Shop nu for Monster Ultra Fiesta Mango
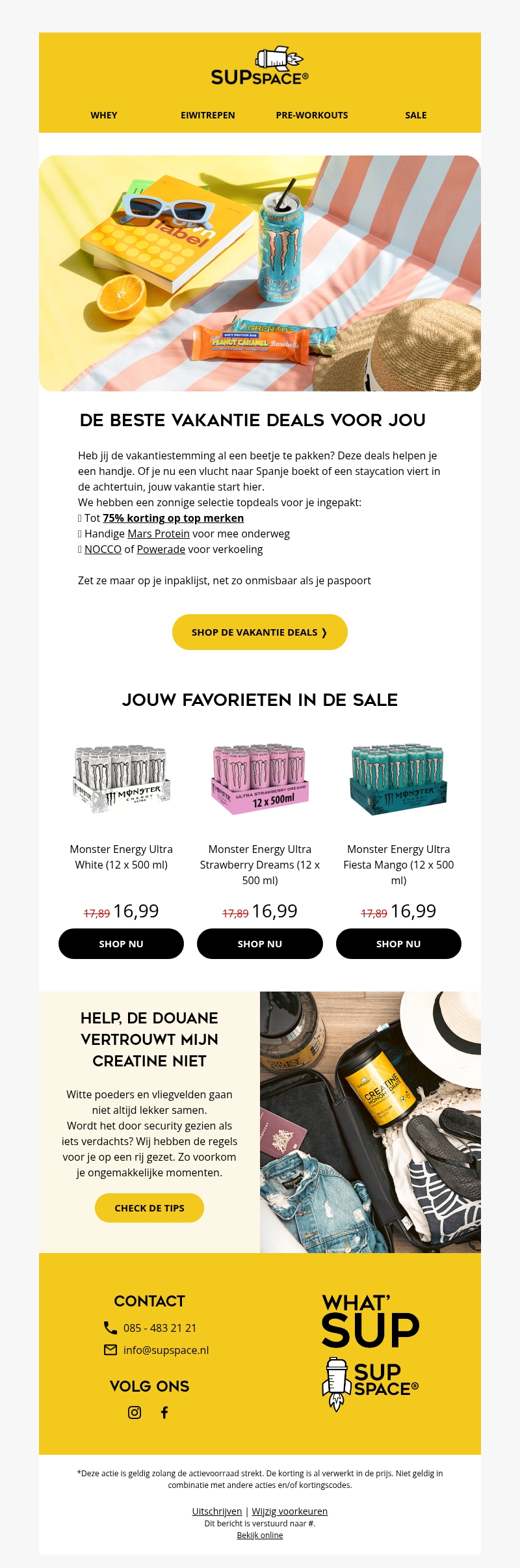The width and height of the screenshot is (520, 1568). 398,943
